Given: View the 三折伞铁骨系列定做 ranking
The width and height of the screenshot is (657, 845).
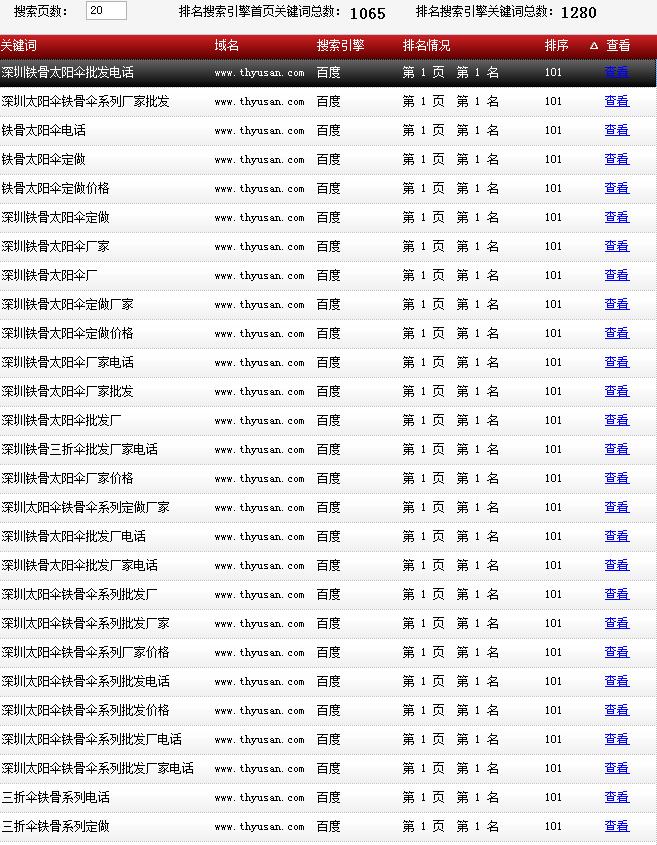Looking at the screenshot, I should tap(616, 826).
